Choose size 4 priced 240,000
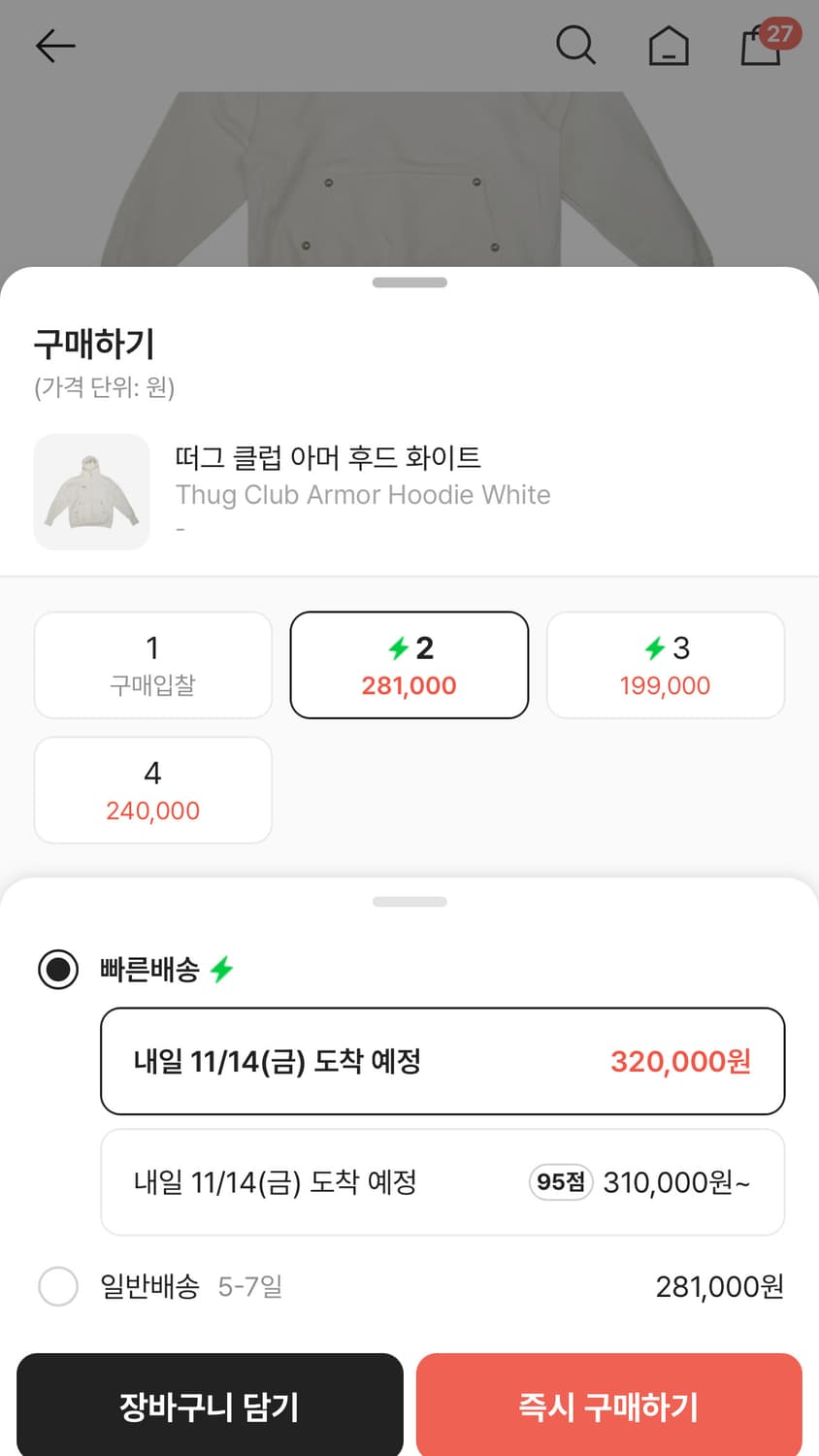Viewport: 819px width, 1456px height. click(x=152, y=789)
